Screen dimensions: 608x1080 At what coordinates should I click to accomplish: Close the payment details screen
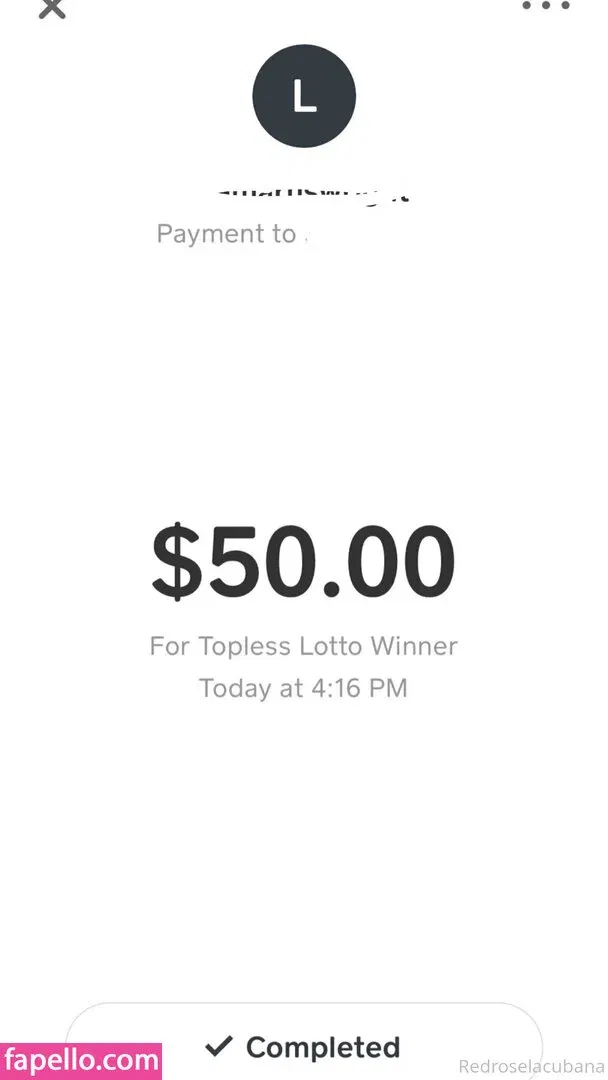pyautogui.click(x=52, y=8)
